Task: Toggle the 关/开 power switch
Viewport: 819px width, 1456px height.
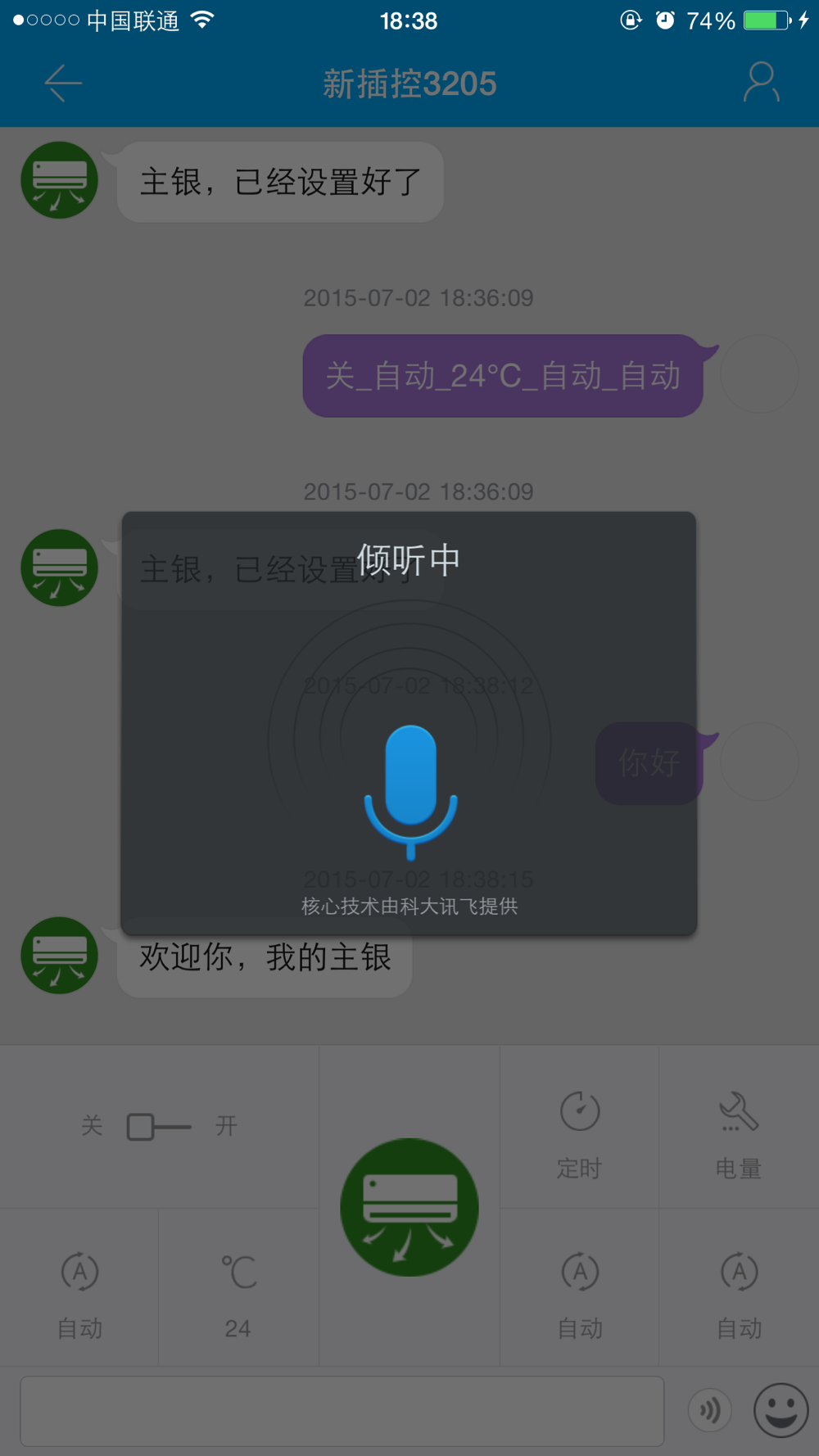Action: (x=159, y=1127)
